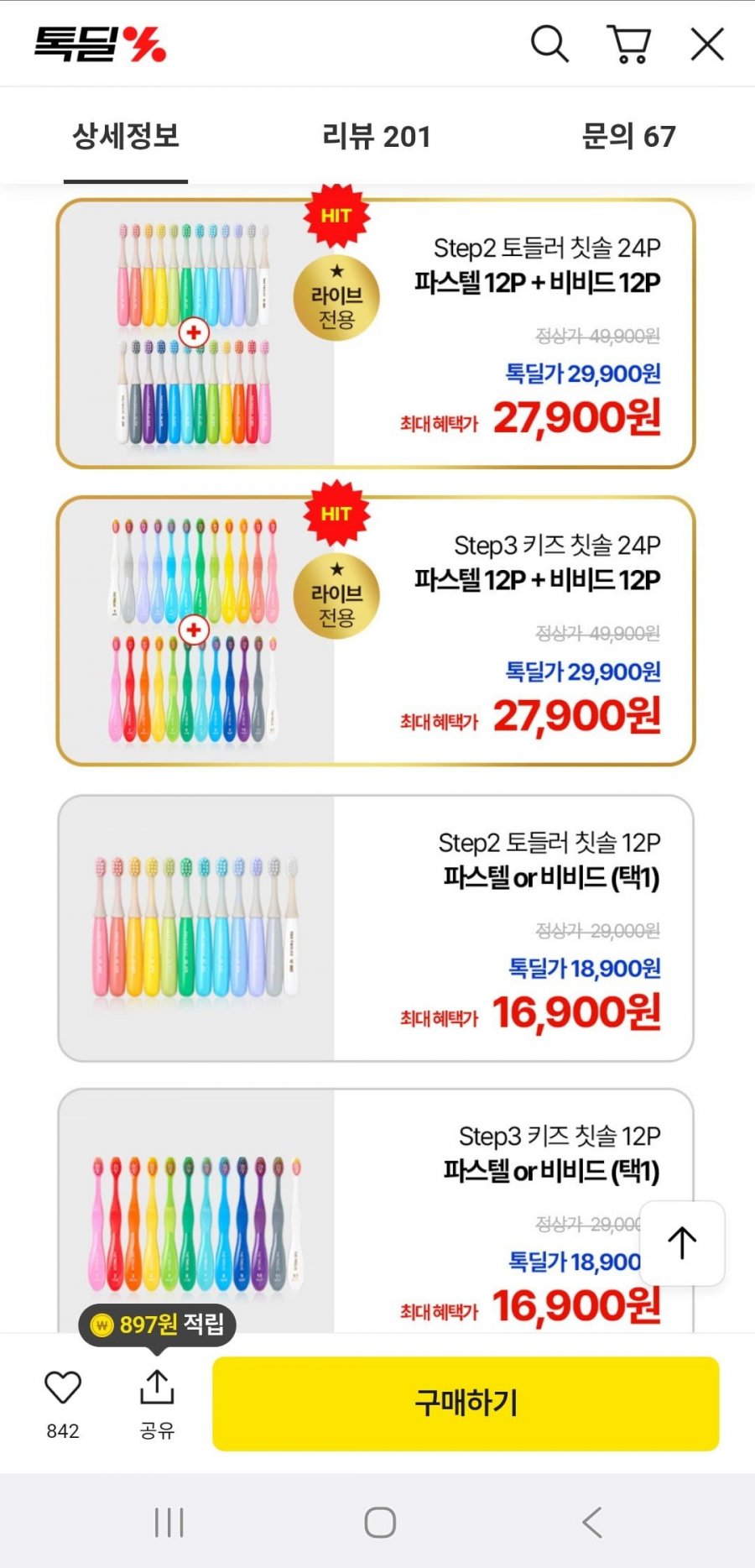
Task: Switch to the 리뷰 201 tab
Action: point(377,136)
